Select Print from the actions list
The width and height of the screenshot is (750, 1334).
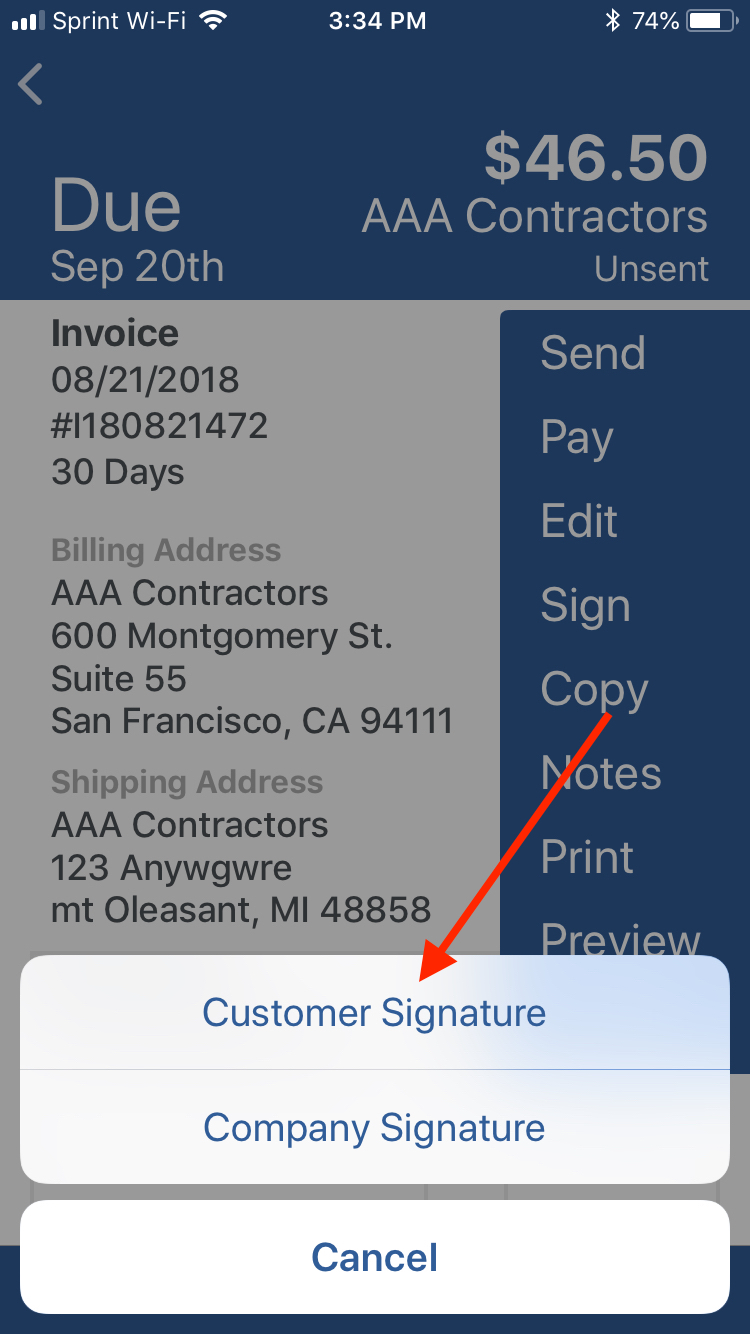(586, 857)
